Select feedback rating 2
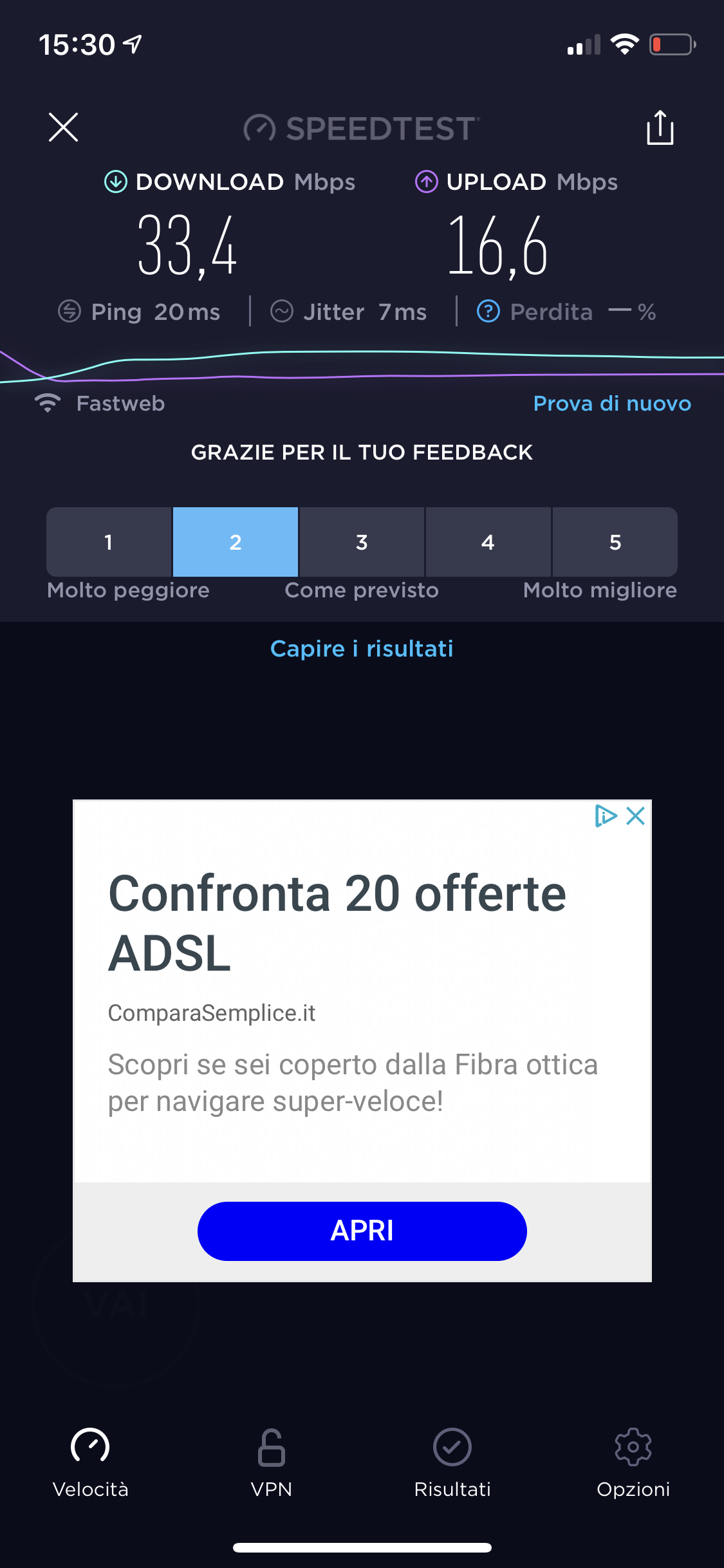 [236, 542]
